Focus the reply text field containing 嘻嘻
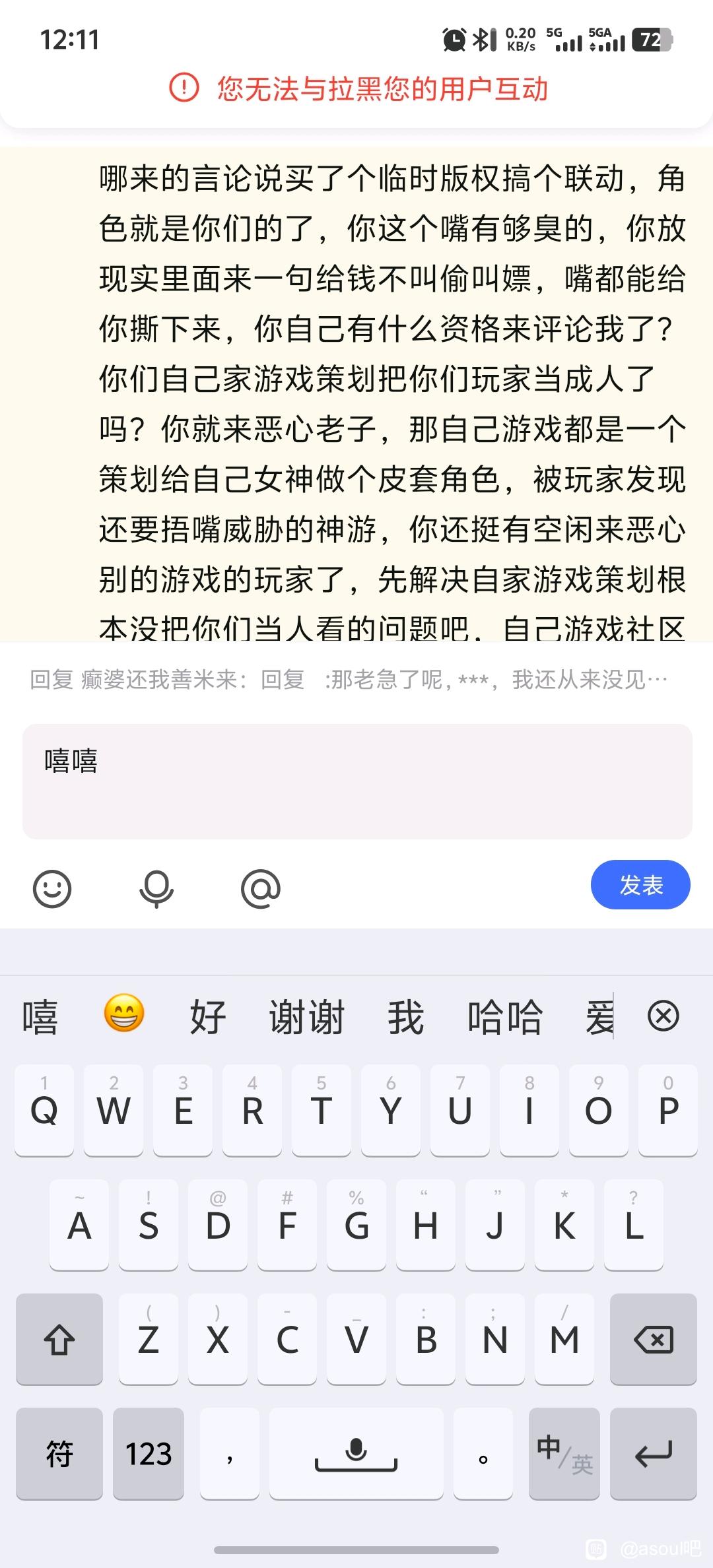This screenshot has width=713, height=1568. [356, 781]
